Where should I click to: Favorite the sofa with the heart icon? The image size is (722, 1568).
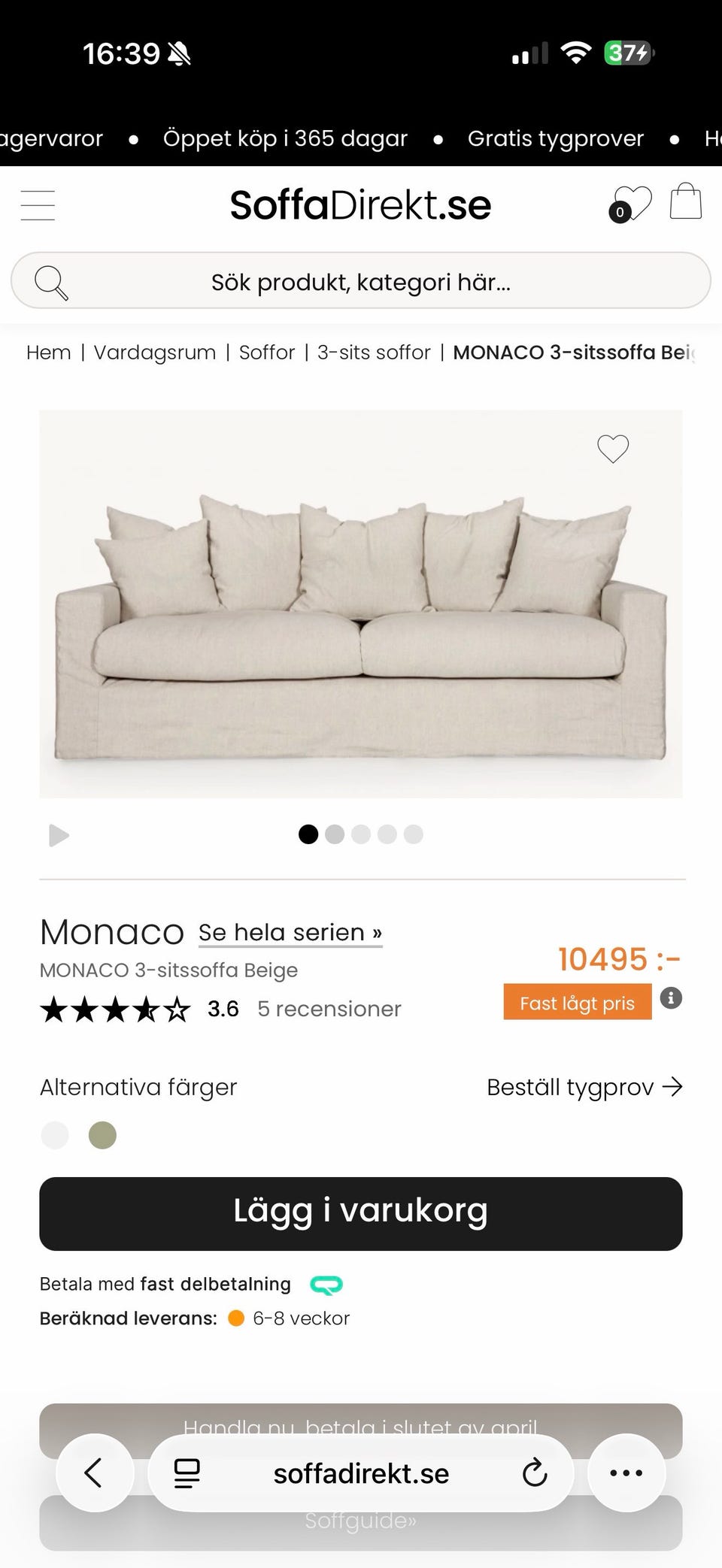click(x=613, y=449)
